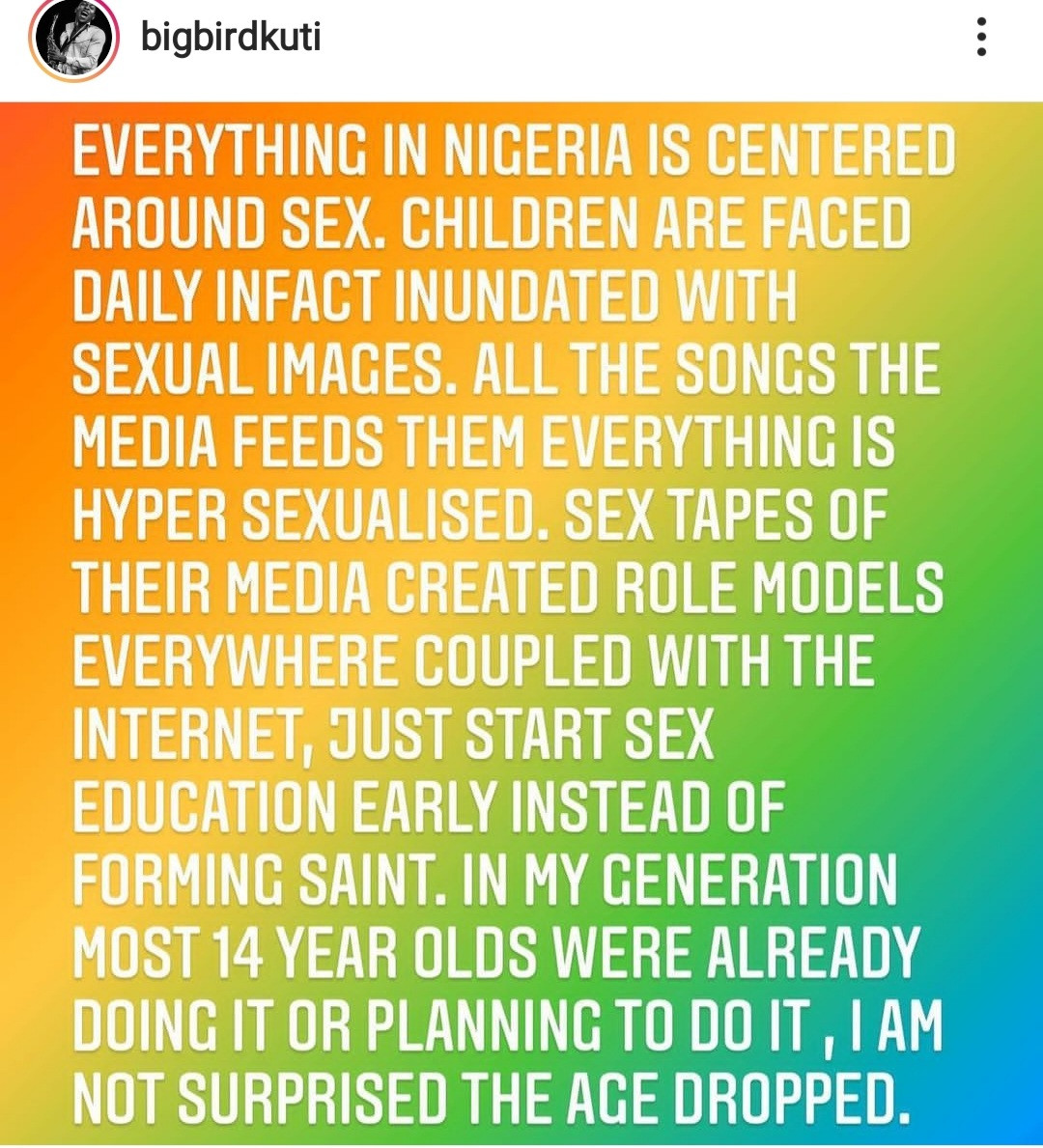Tap the bigbirdkuti username
Image resolution: width=1043 pixels, height=1148 pixels.
[x=230, y=38]
